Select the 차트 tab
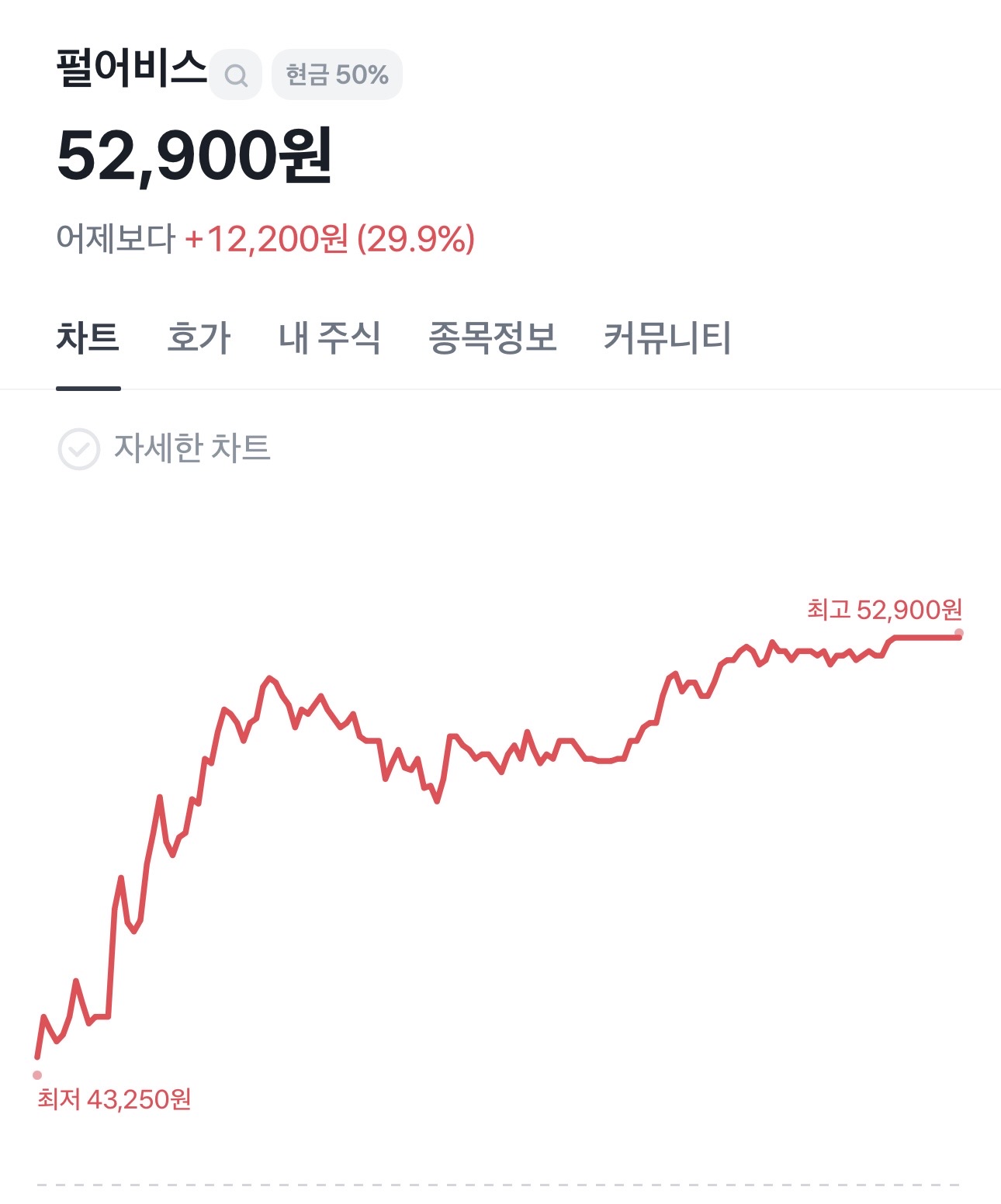The height and width of the screenshot is (1204, 1001). point(88,338)
